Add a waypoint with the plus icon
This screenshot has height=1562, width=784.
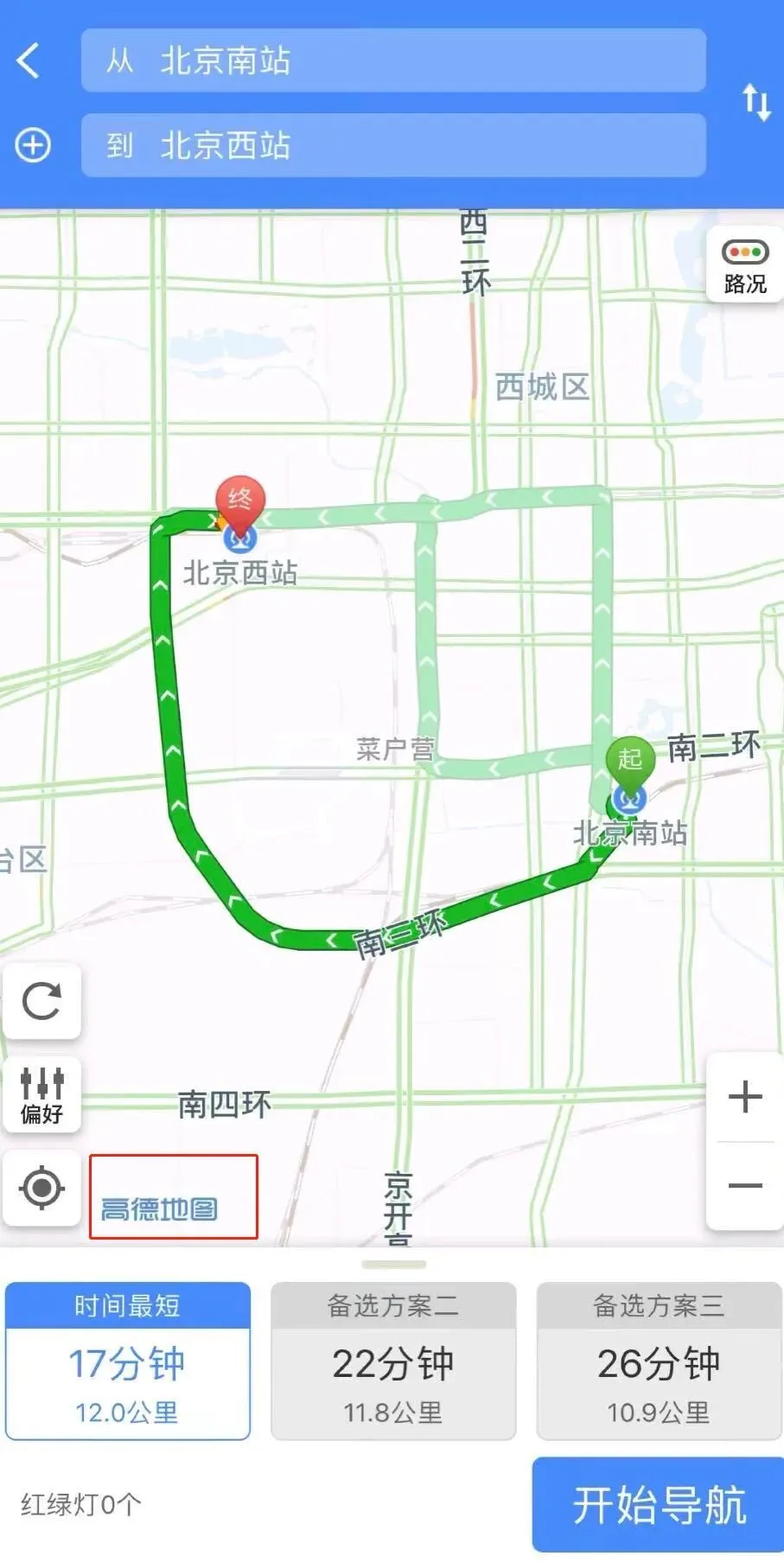click(x=33, y=145)
